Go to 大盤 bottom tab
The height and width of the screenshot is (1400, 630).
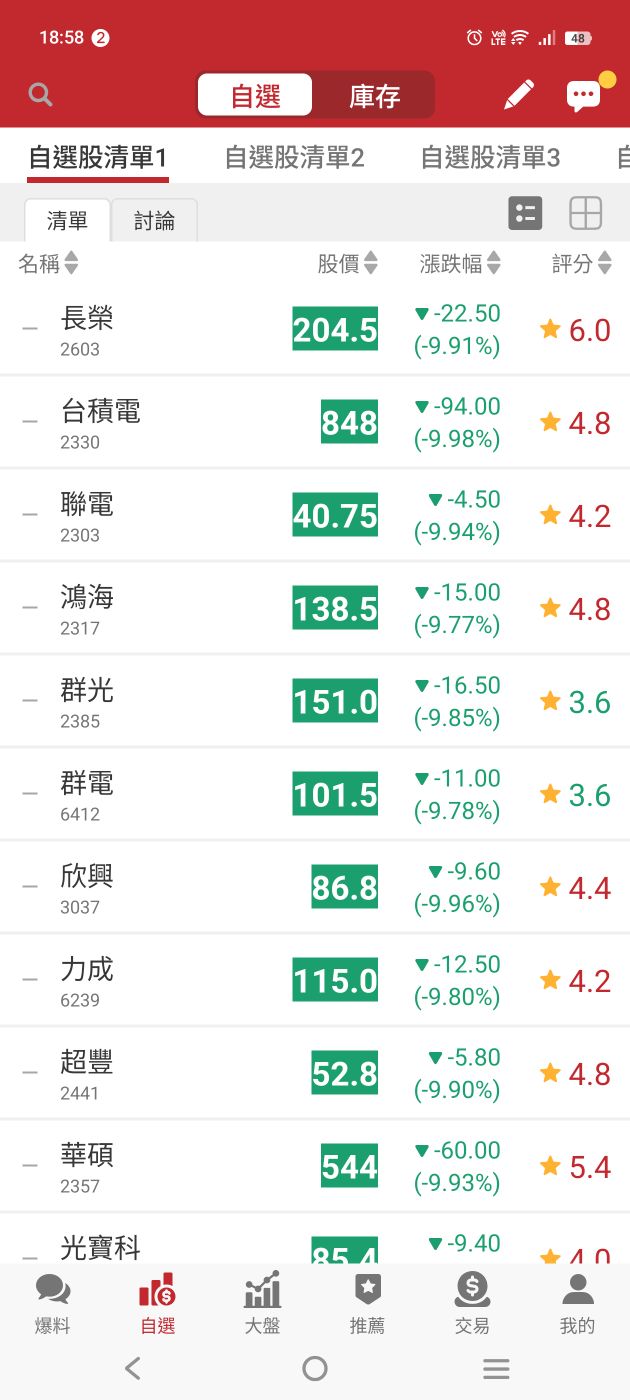[x=262, y=1305]
